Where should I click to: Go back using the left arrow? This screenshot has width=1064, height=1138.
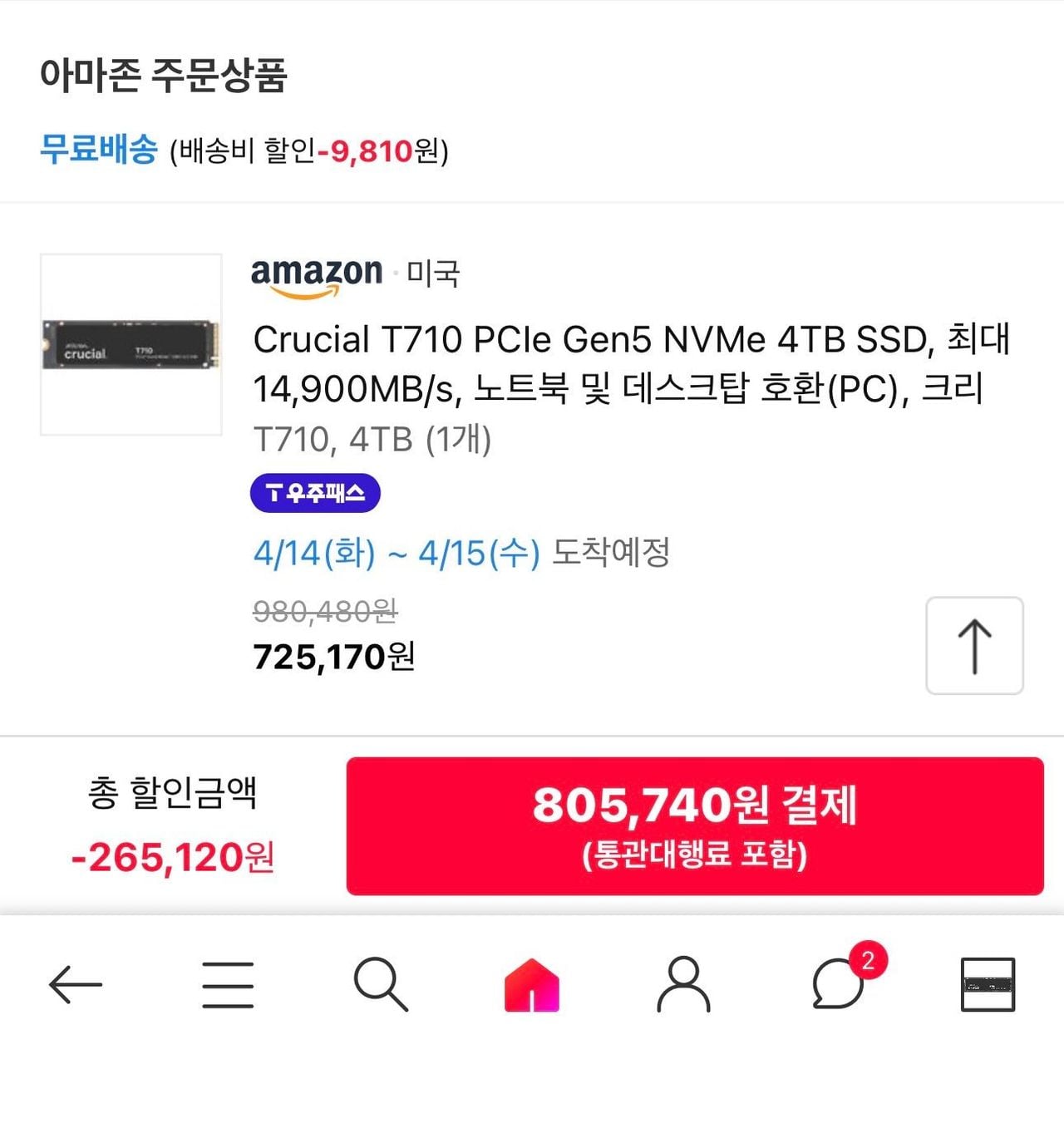75,985
